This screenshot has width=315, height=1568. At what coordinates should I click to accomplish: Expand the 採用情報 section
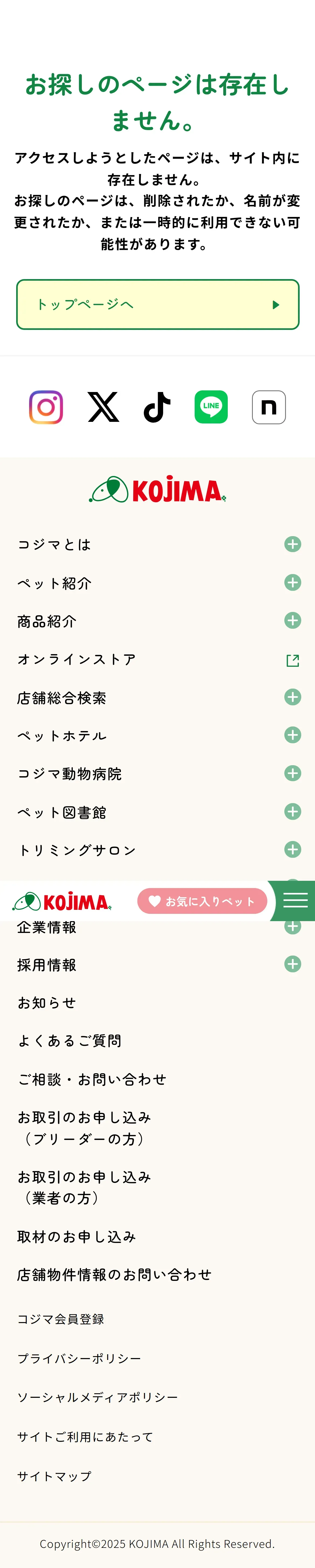click(292, 964)
